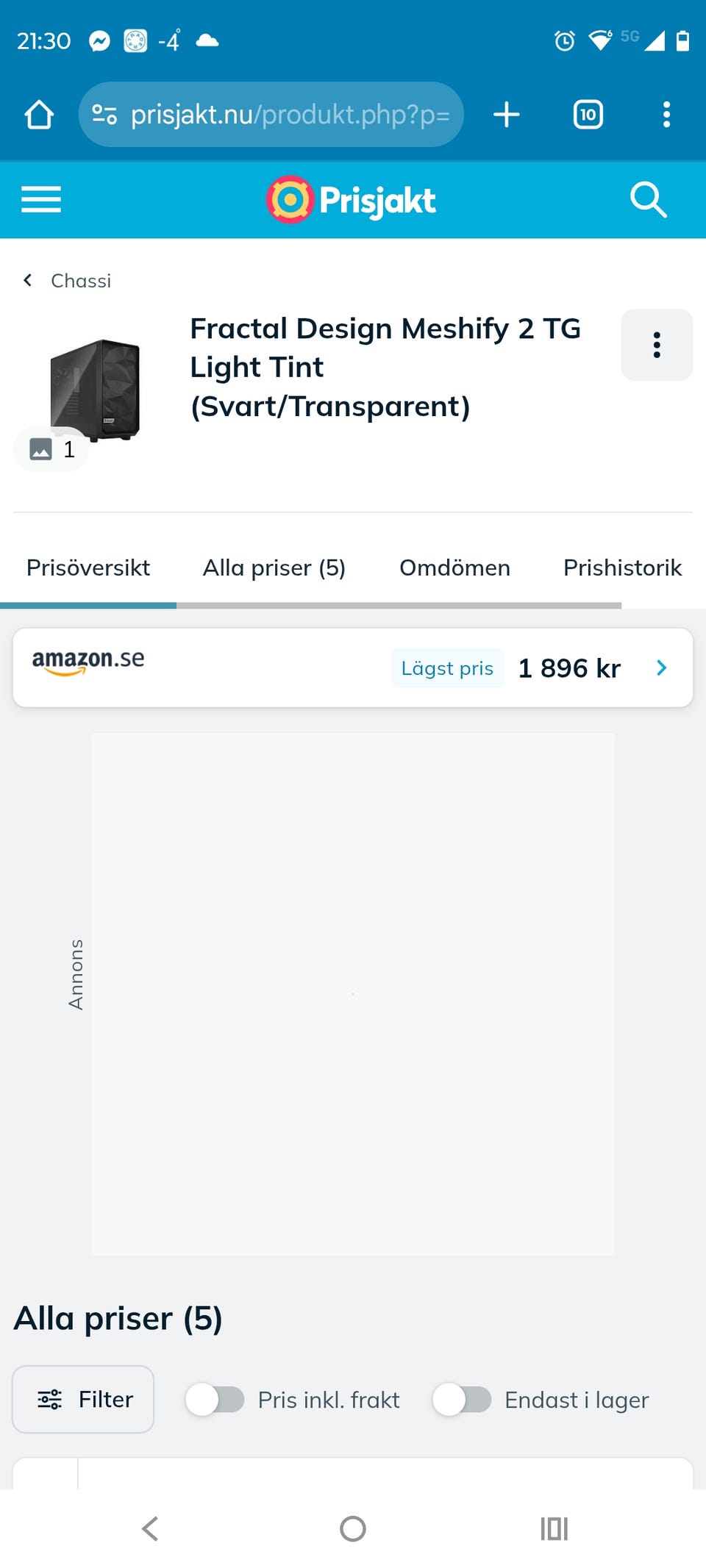Image resolution: width=706 pixels, height=1568 pixels.
Task: Open the Filter options panel
Action: (x=82, y=1400)
